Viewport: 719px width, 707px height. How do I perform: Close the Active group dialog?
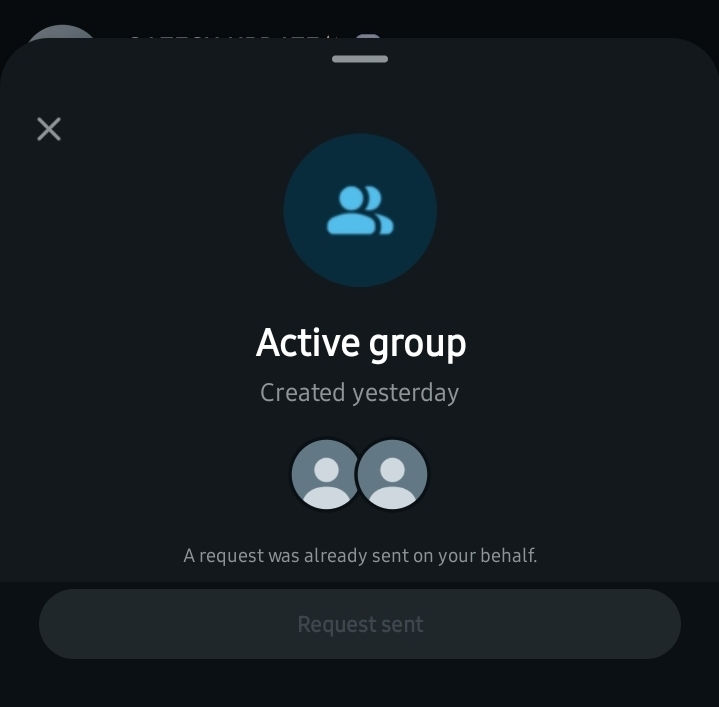point(49,129)
